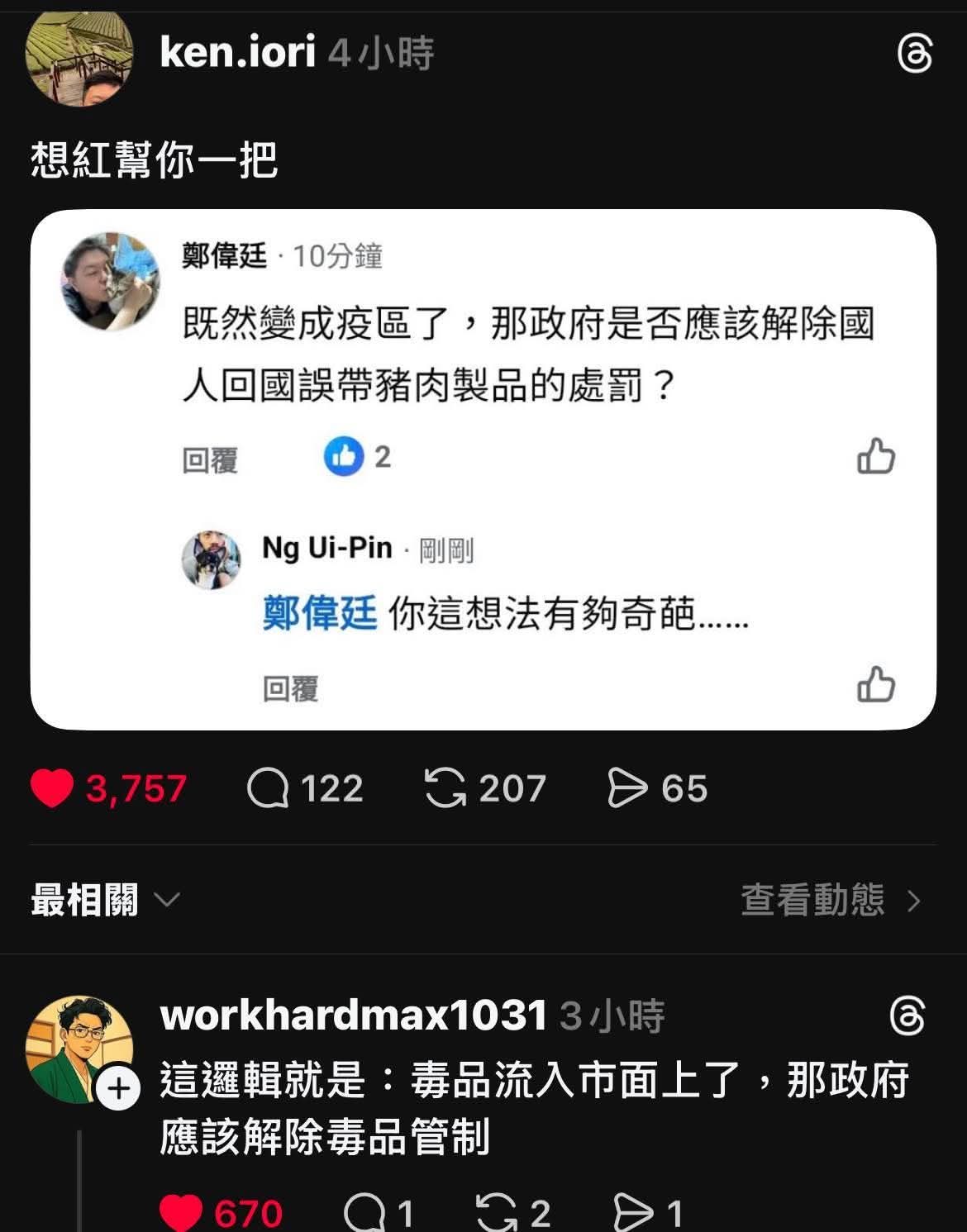Open the embedded Facebook comment screenshot
This screenshot has height=1232, width=967.
(483, 469)
